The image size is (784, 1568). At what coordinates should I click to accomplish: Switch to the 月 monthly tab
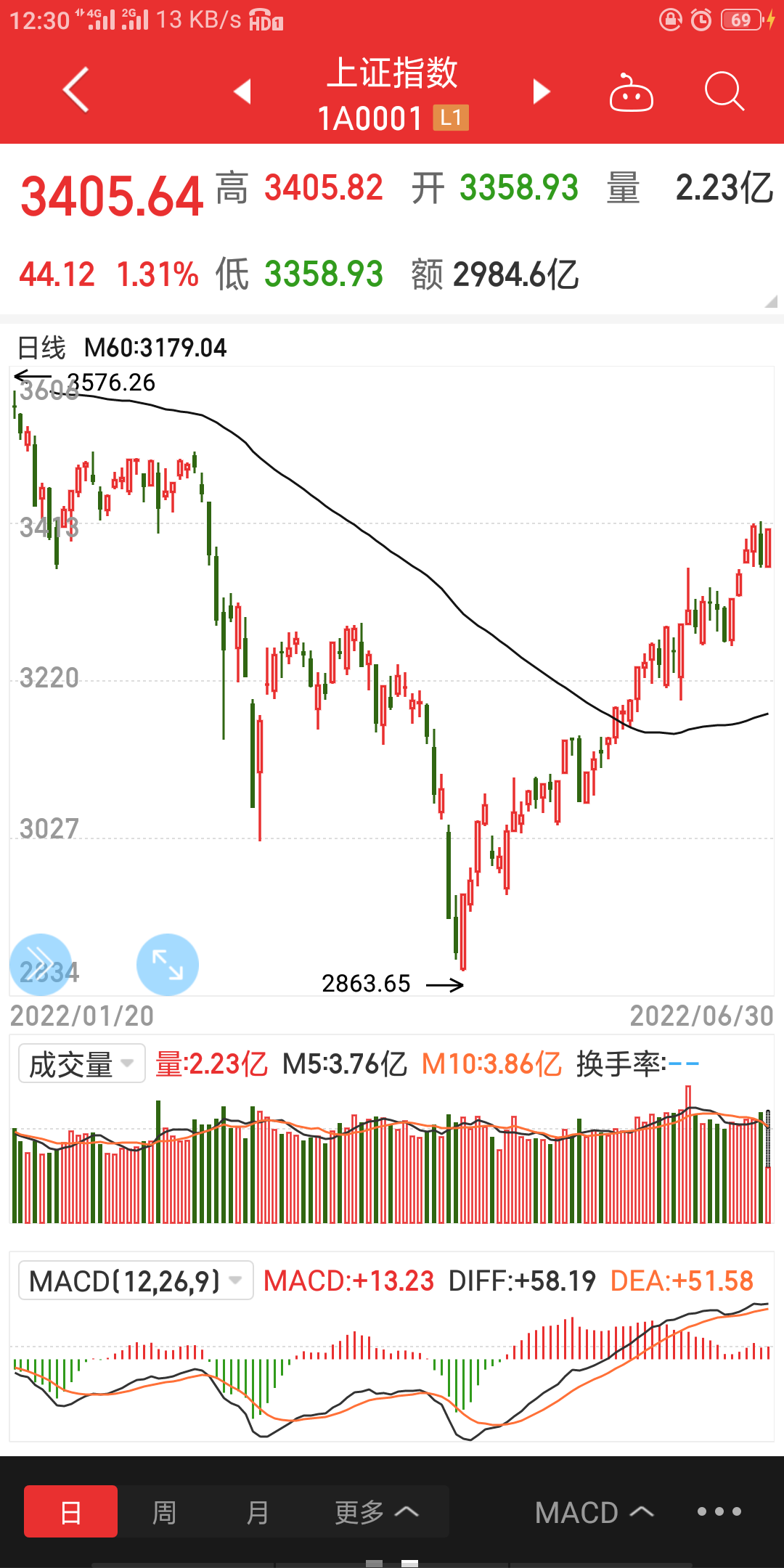coord(257,1512)
